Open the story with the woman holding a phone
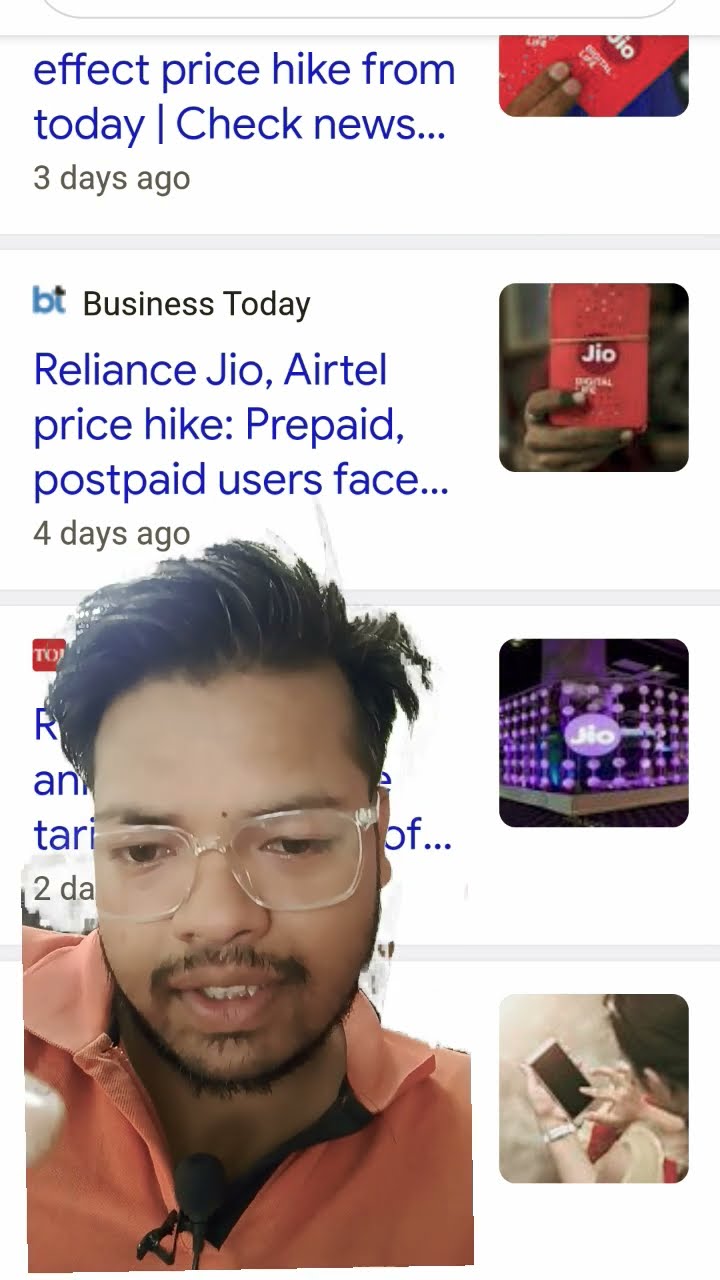The image size is (720, 1280). pos(594,1088)
